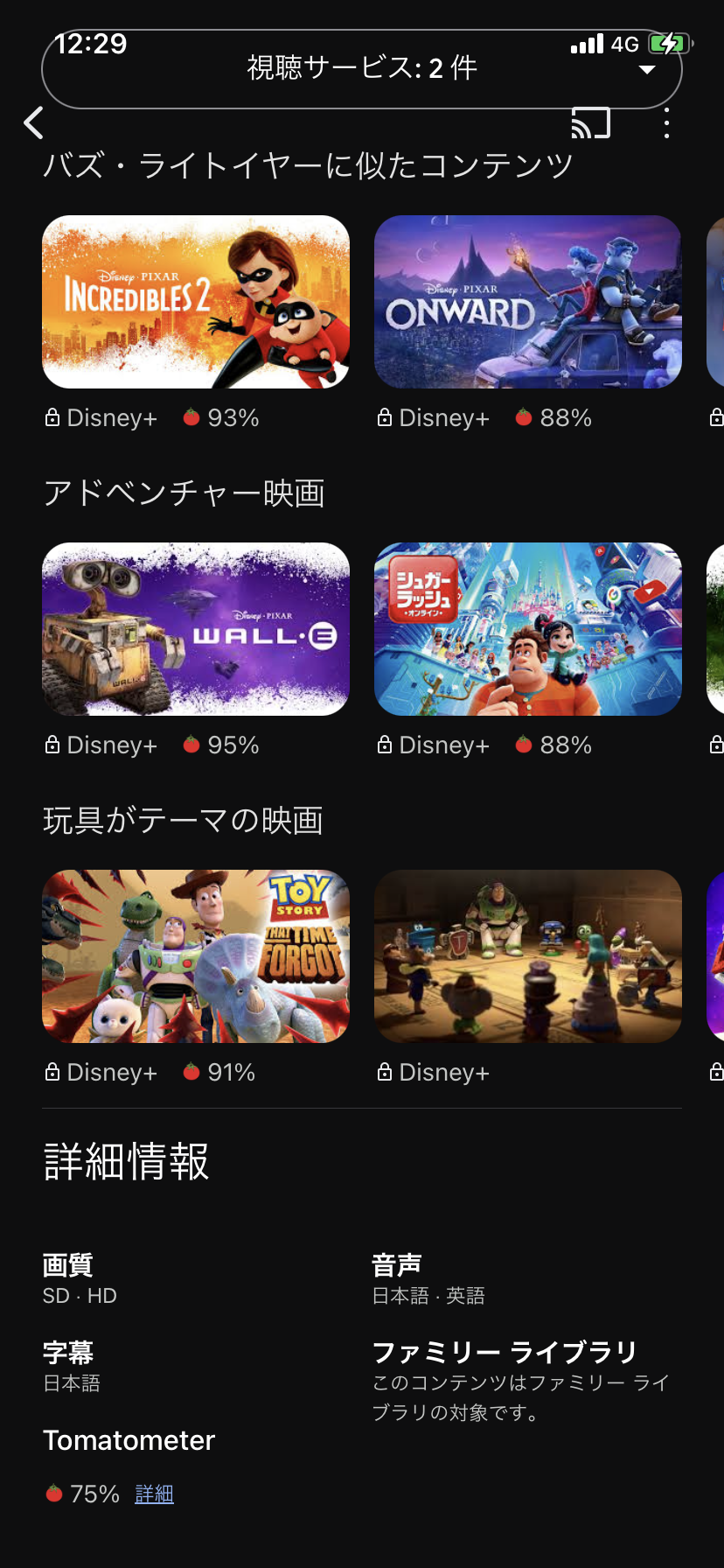This screenshot has height=1568, width=724.
Task: Tap the back arrow icon
Action: (34, 123)
